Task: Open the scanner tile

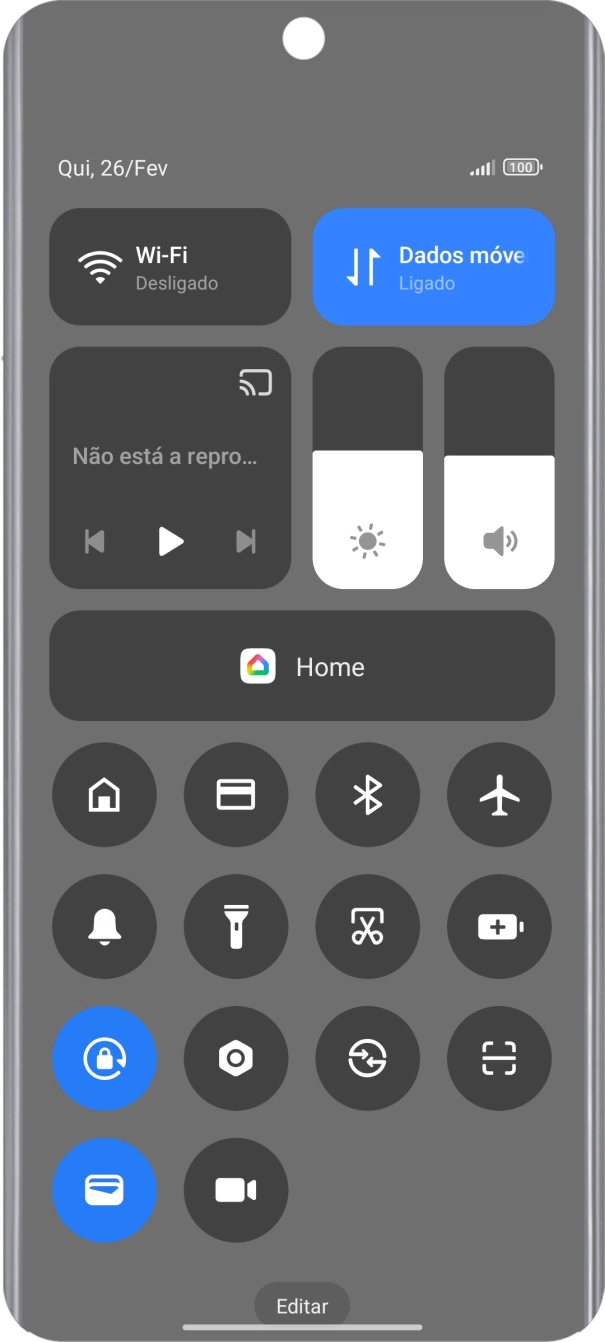Action: [x=499, y=1058]
